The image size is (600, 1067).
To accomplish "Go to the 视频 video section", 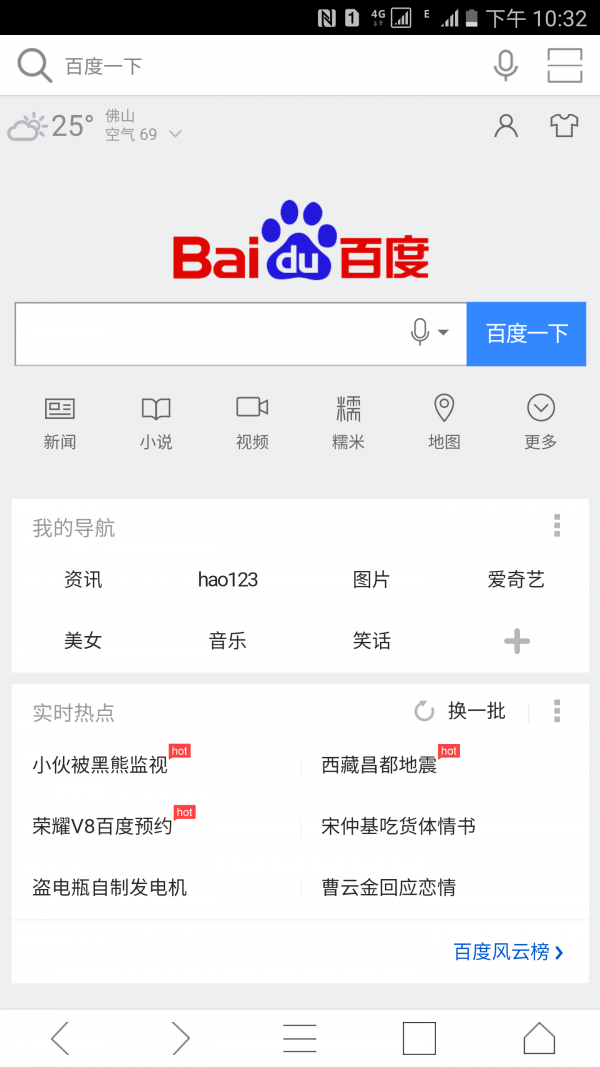I will click(x=252, y=421).
